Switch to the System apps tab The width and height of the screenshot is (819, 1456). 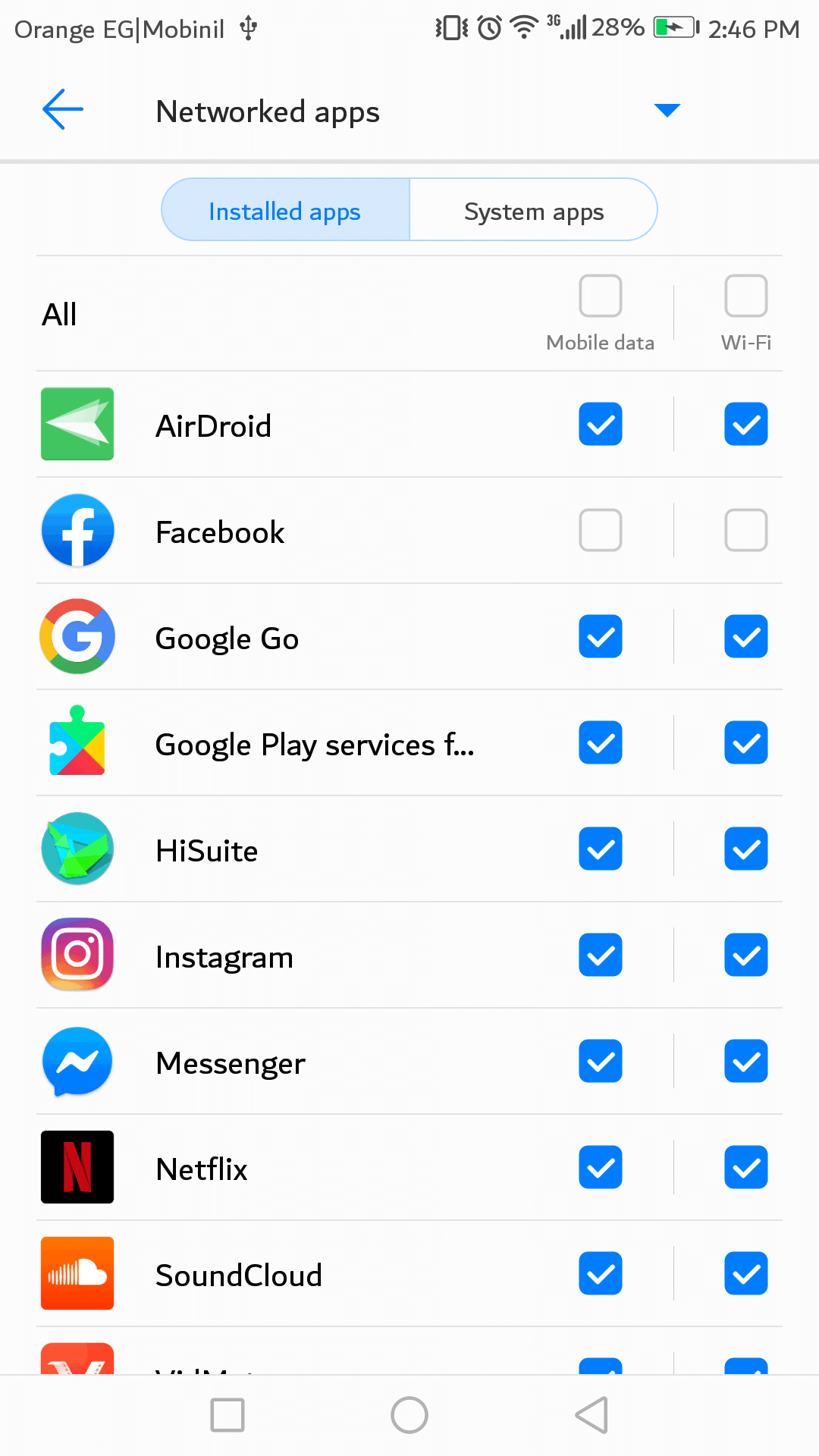533,211
